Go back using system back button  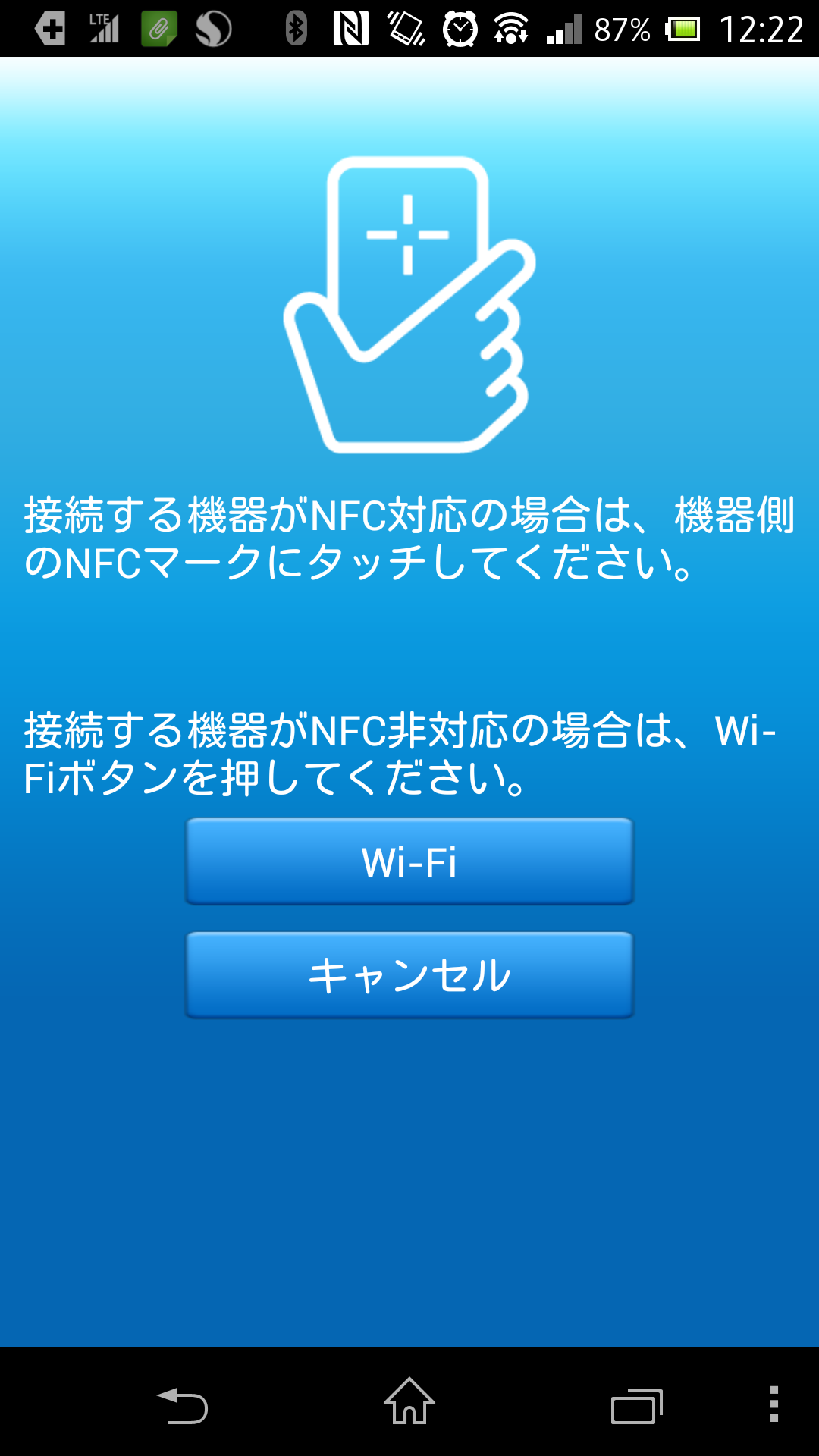coord(182,1405)
